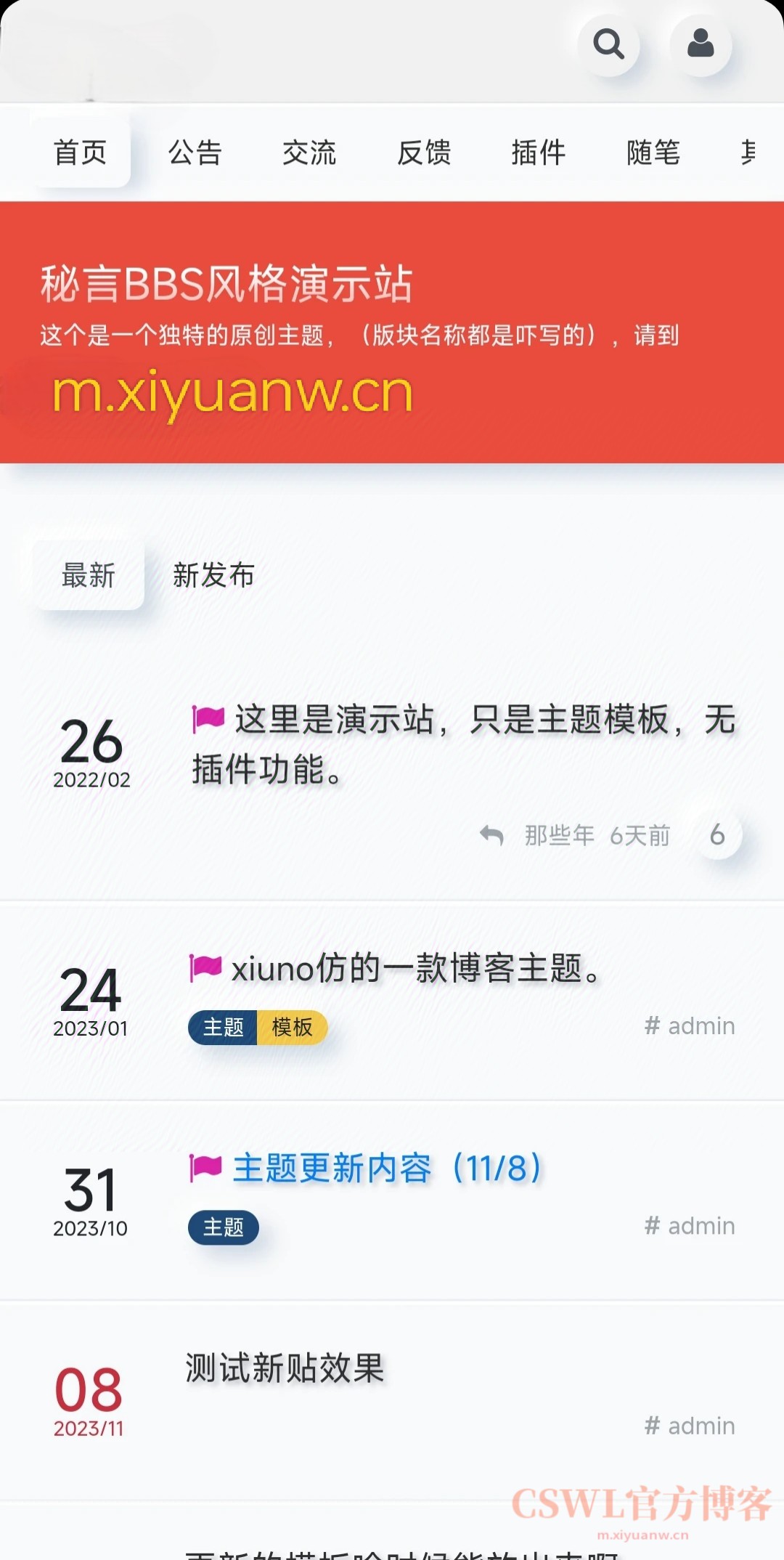Screen dimensions: 784x1560
Task: Open the 反馈 tab
Action: 425,153
